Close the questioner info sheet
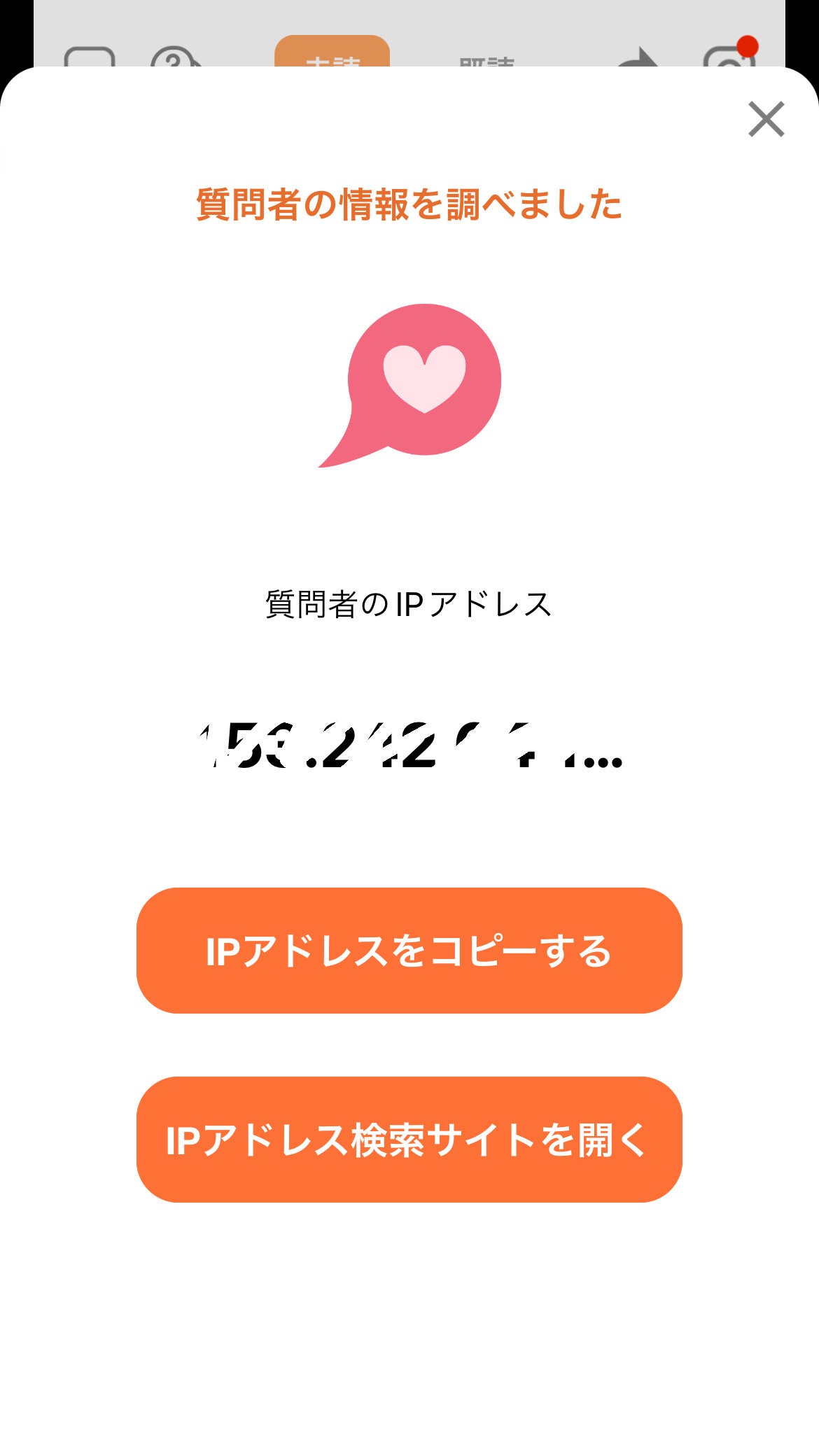The width and height of the screenshot is (819, 1456). coord(766,119)
